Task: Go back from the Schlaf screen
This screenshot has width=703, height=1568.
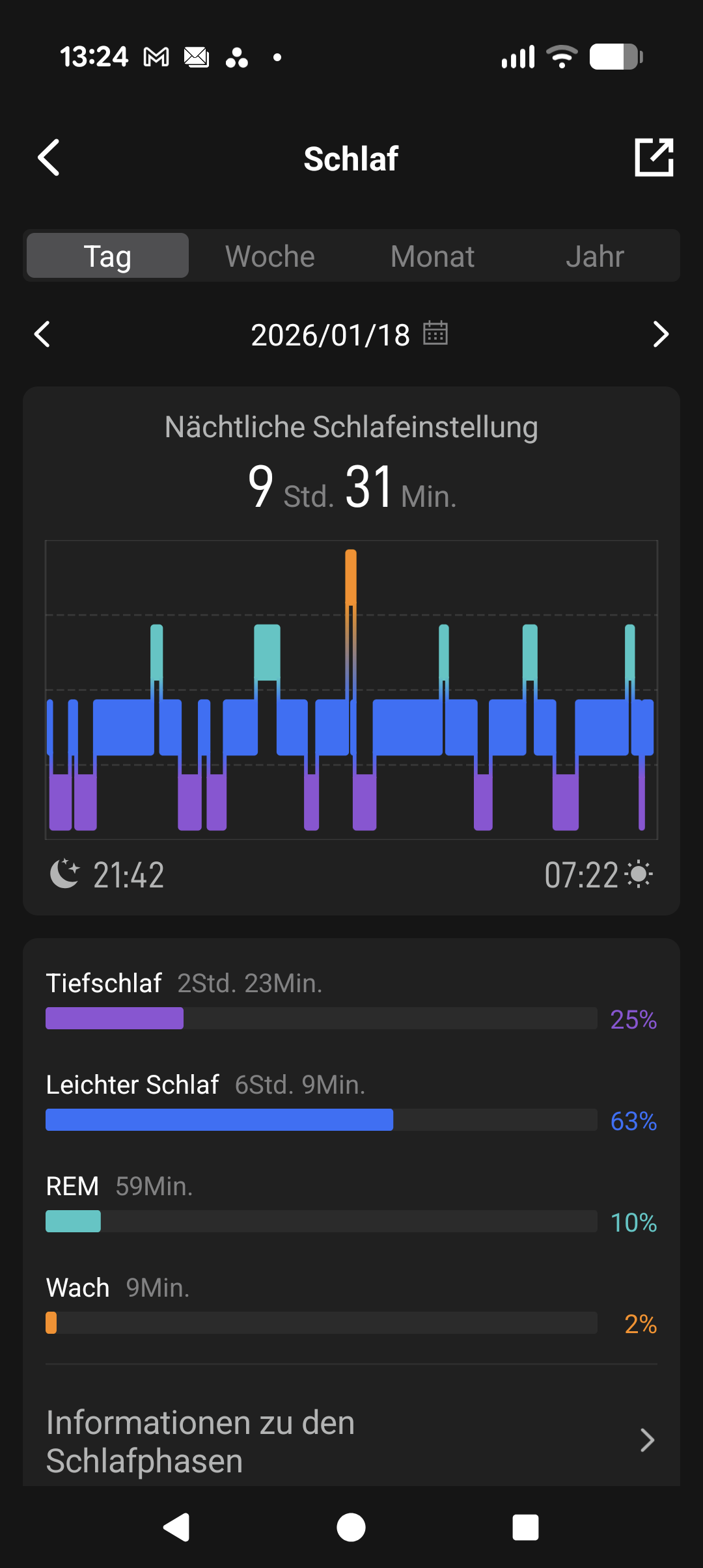Action: click(x=49, y=157)
